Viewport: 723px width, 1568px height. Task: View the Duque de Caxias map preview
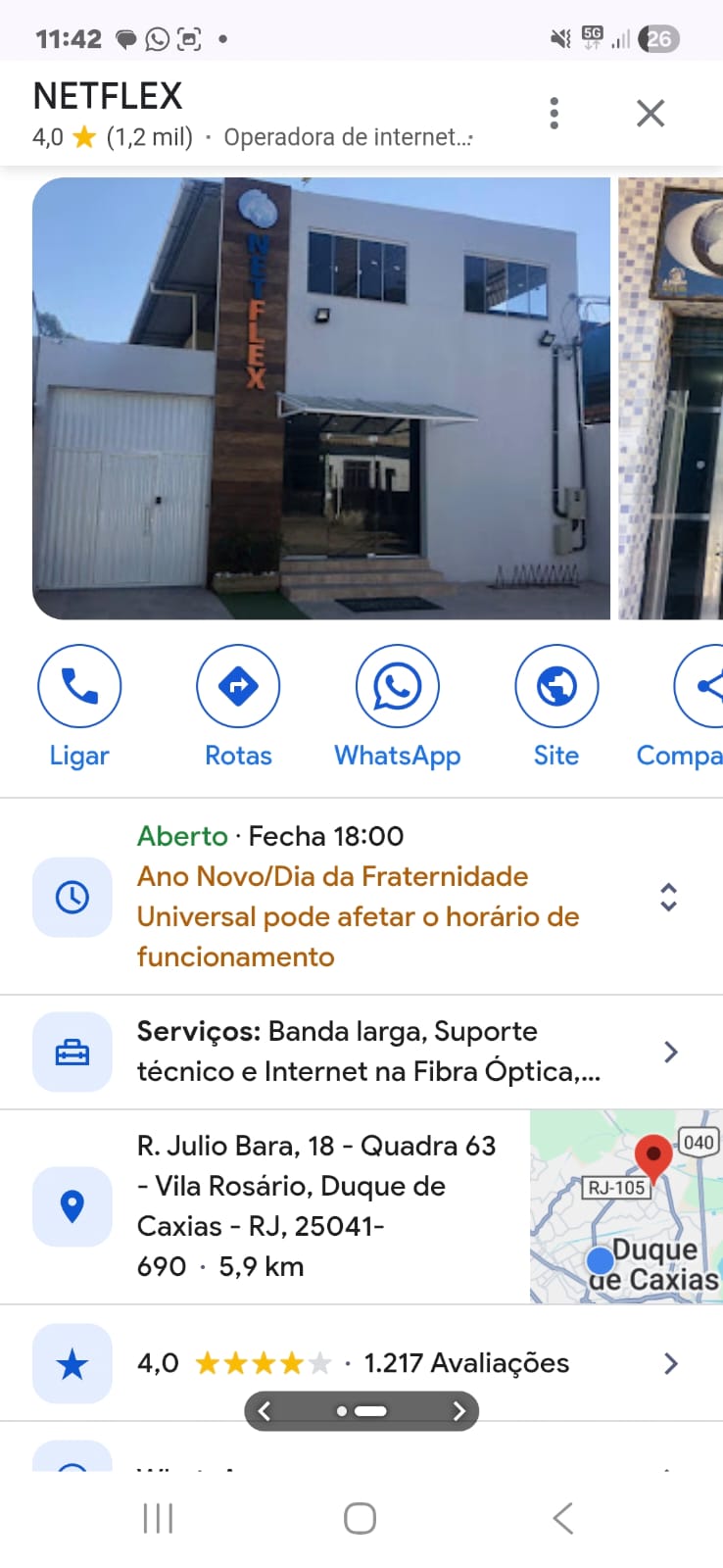626,1206
